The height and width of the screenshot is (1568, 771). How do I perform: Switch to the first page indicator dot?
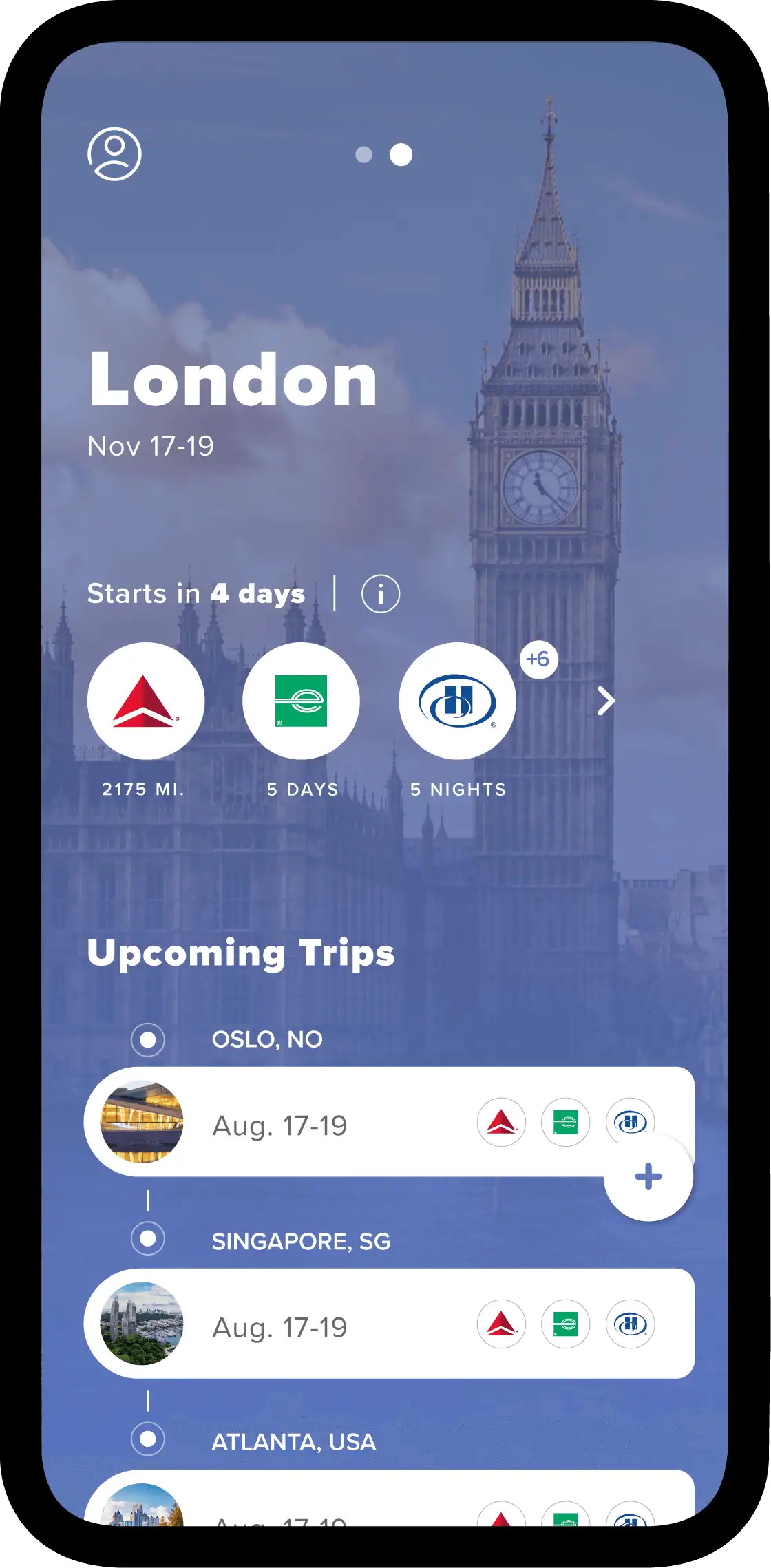click(x=363, y=155)
